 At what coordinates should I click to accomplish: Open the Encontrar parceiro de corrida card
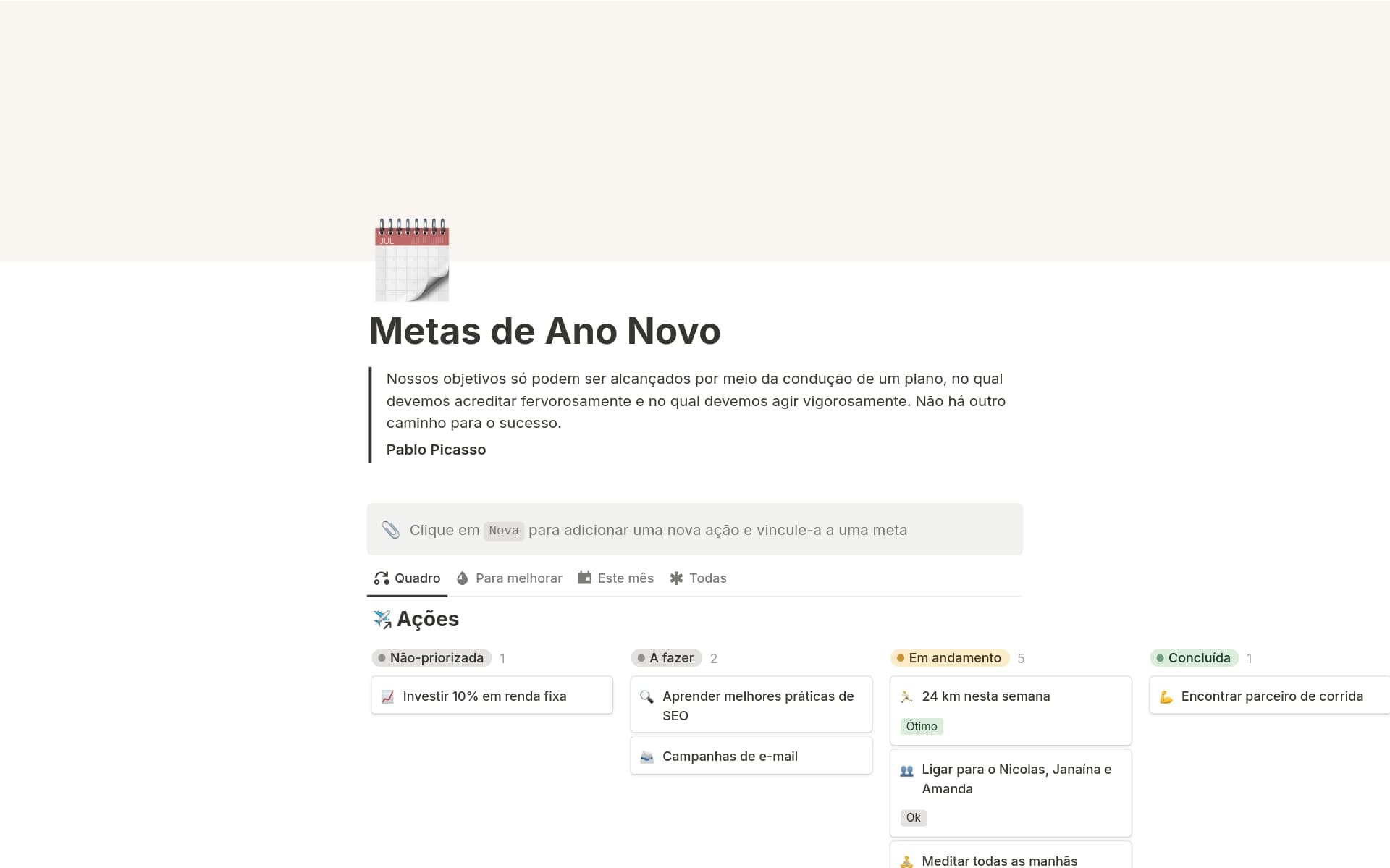click(x=1271, y=696)
